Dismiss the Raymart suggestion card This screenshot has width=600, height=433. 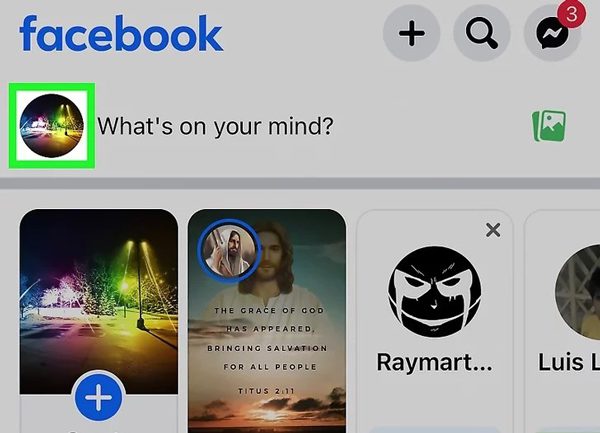(492, 231)
